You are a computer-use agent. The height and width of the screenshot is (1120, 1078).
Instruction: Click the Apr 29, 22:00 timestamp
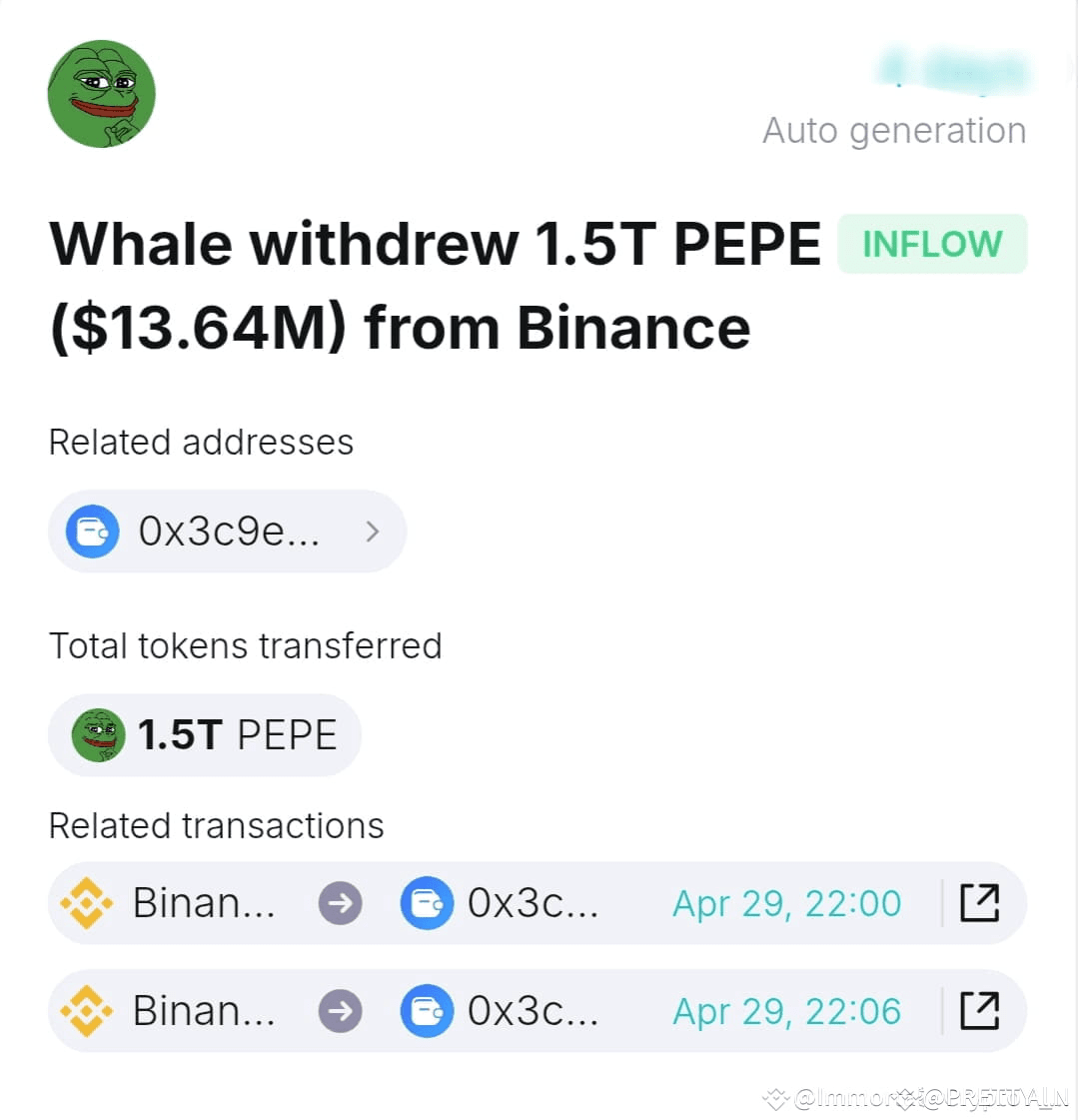(x=786, y=902)
